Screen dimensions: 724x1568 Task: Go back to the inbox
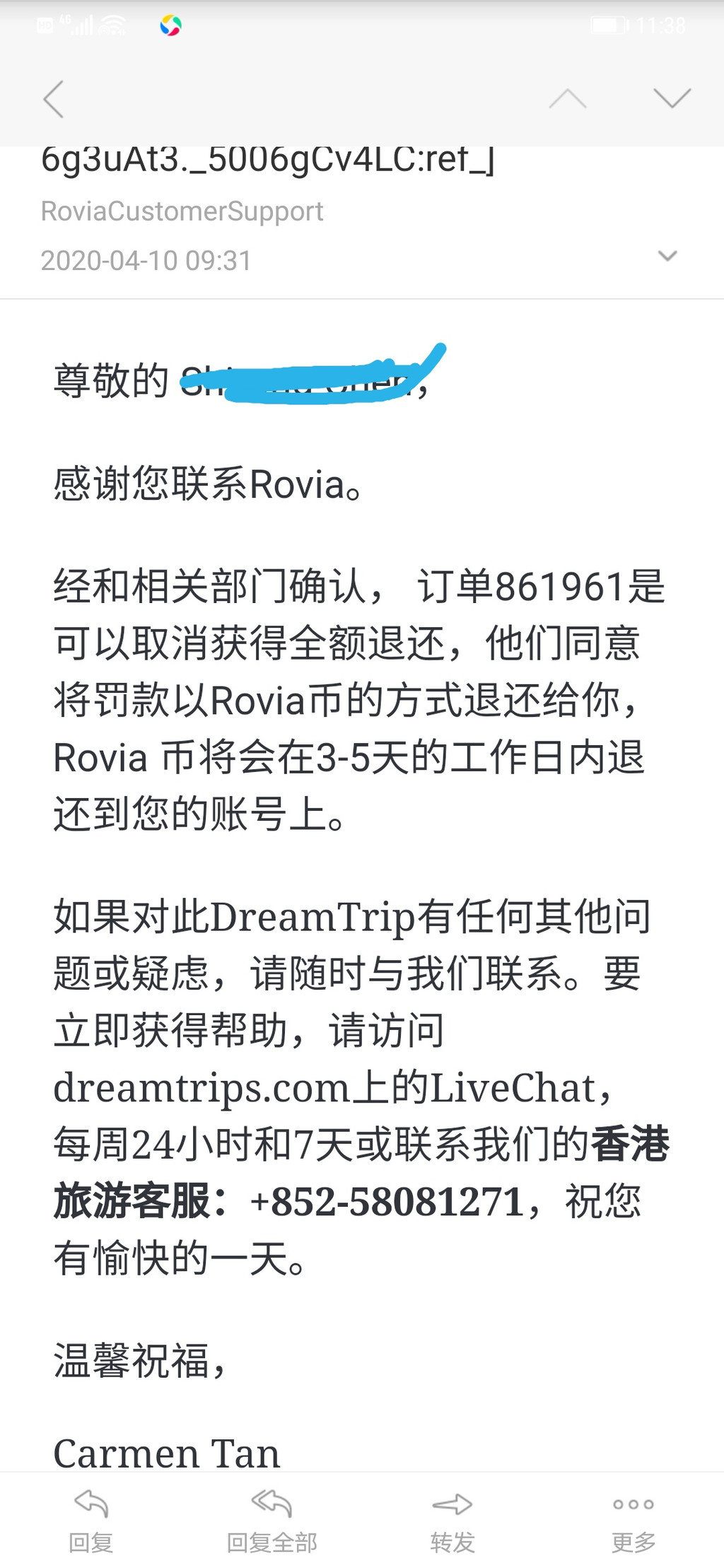[54, 99]
